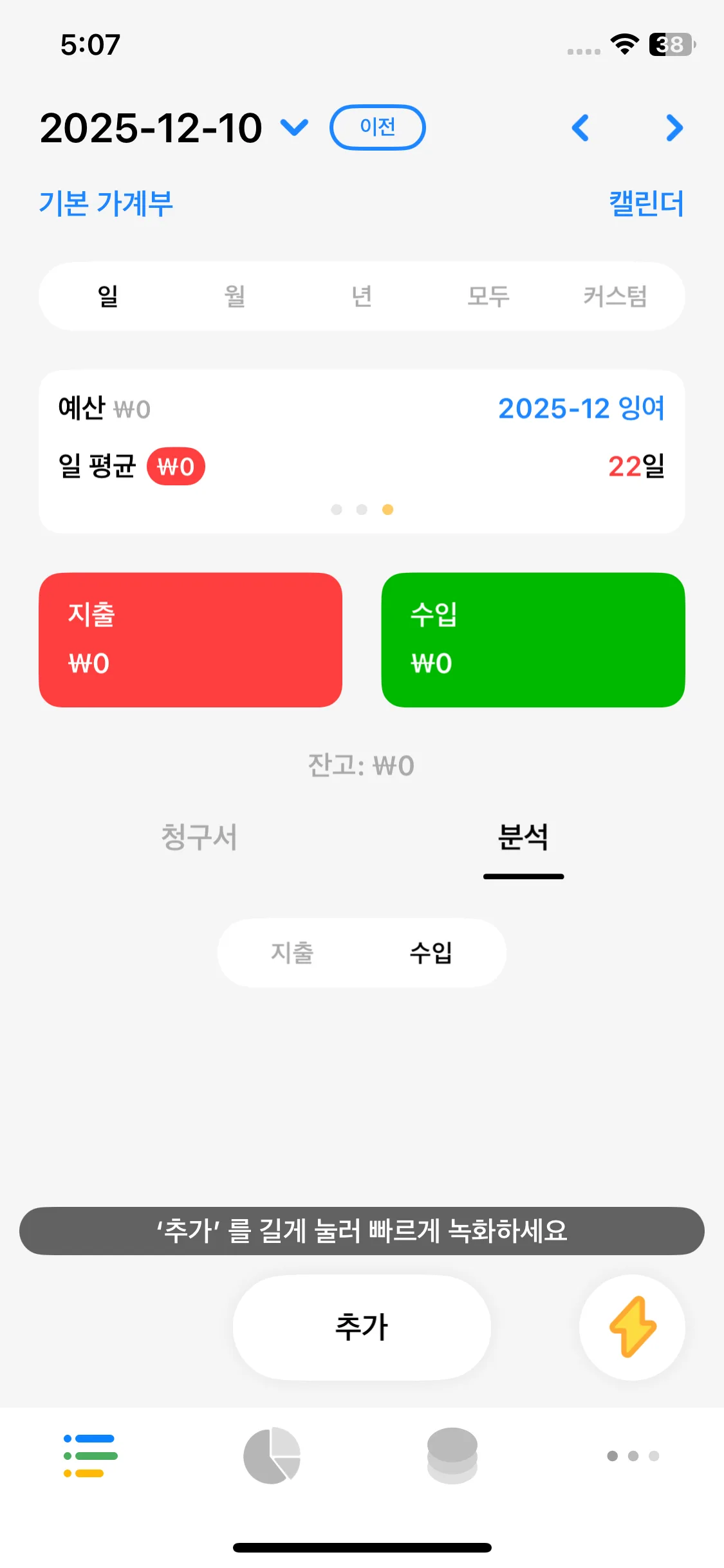Open 캘린더 view
724x1568 pixels.
pos(647,201)
